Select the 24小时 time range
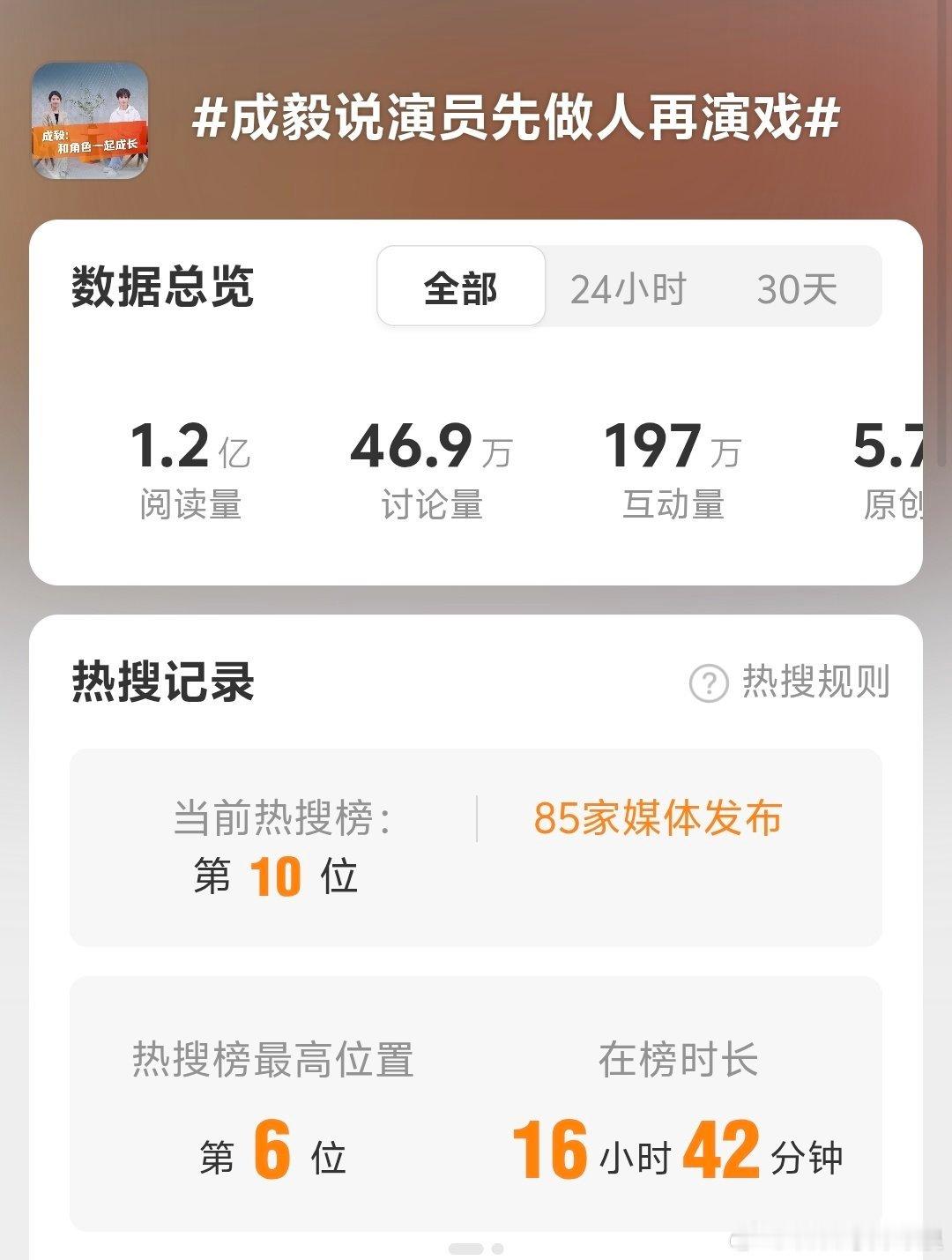952x1260 pixels. [628, 288]
